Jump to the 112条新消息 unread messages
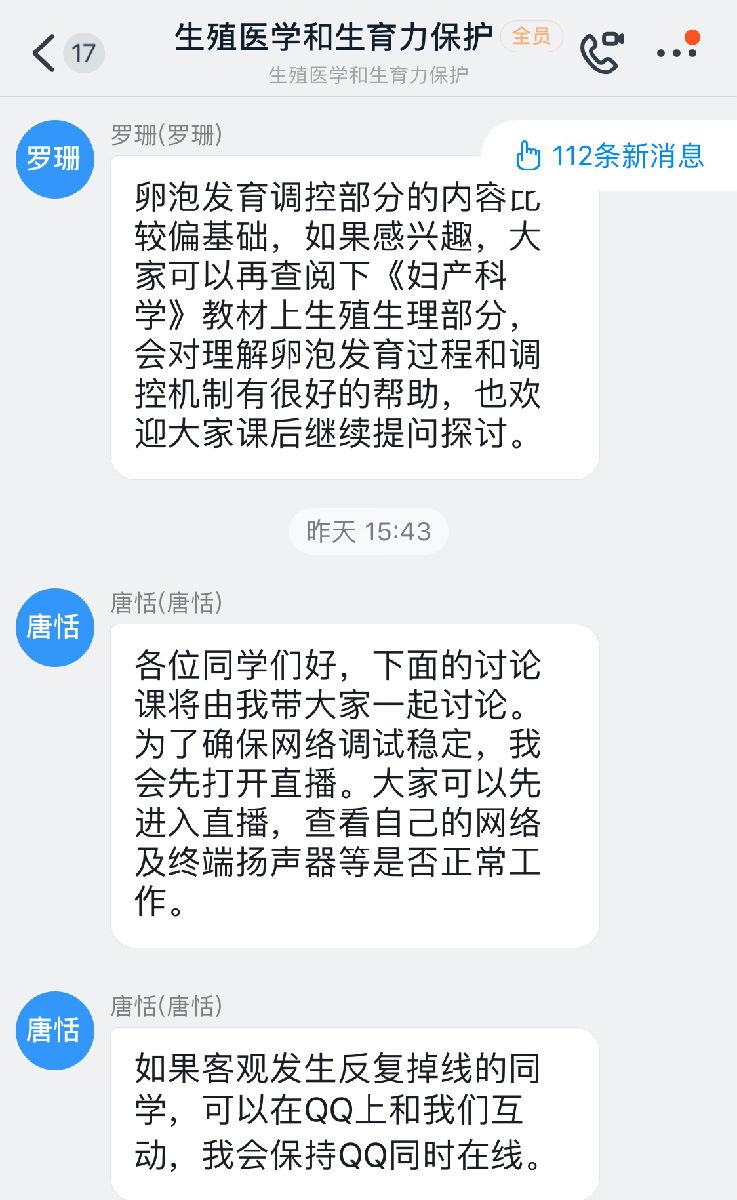737x1200 pixels. [x=610, y=155]
